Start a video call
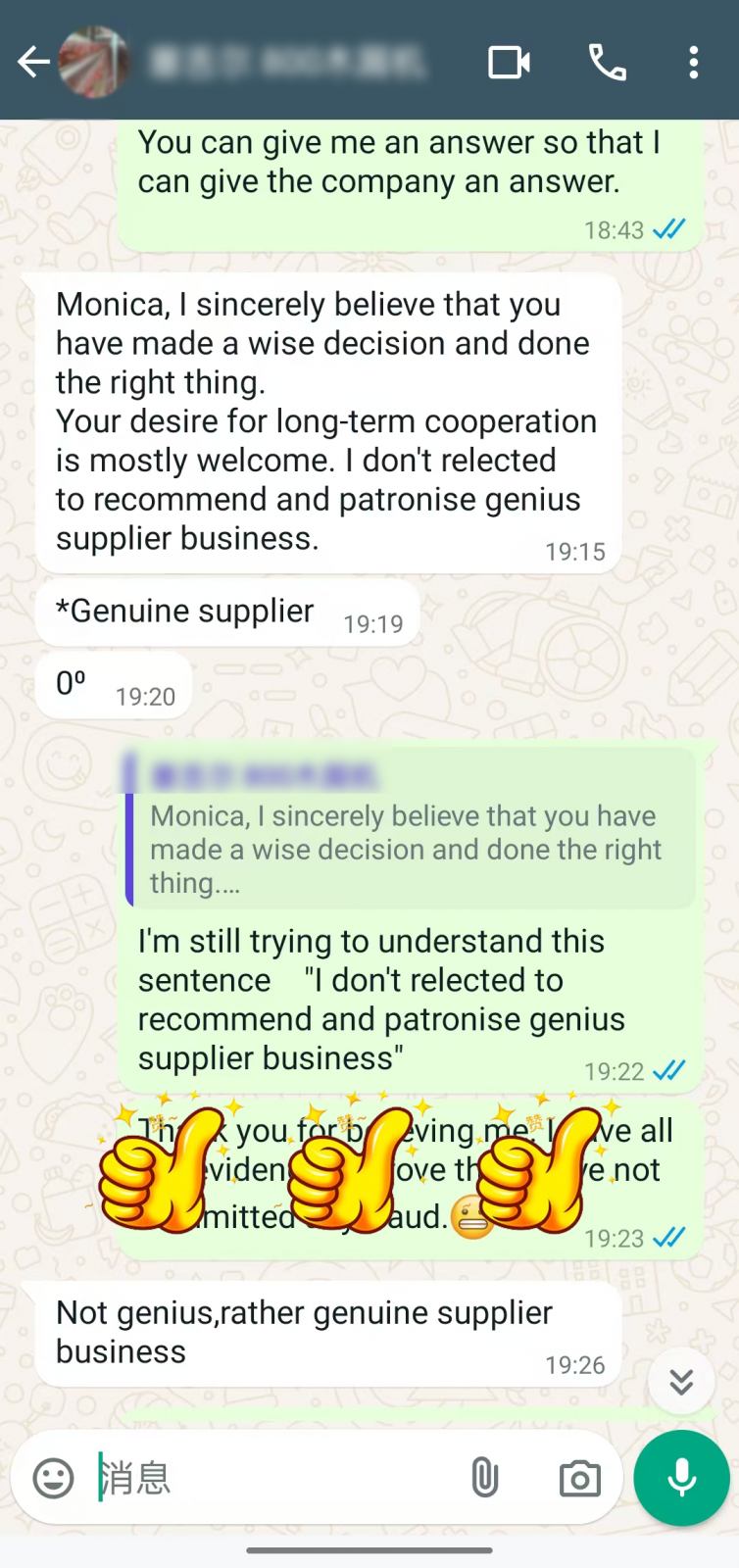739x1568 pixels. click(x=509, y=63)
